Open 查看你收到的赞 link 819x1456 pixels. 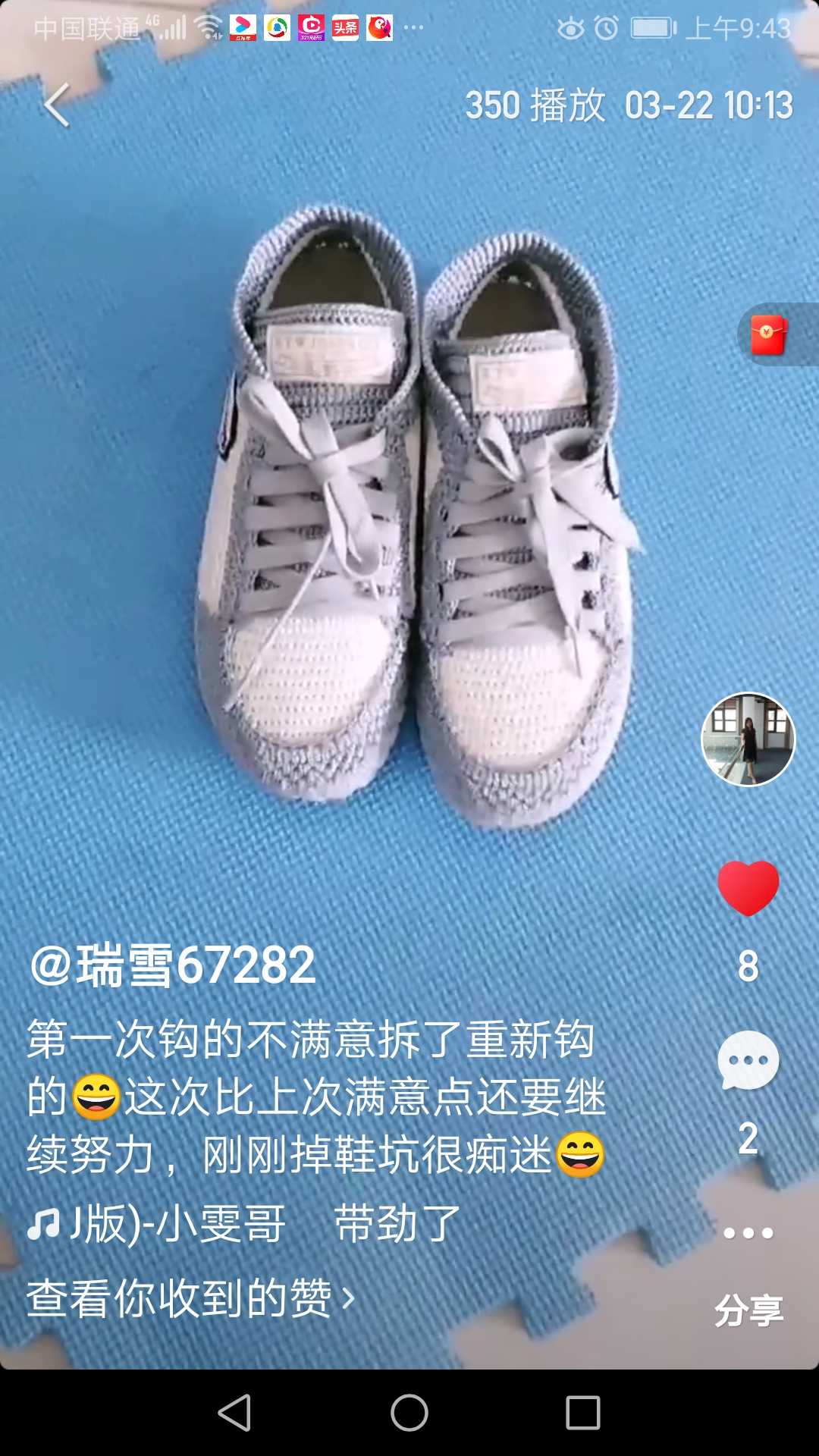[x=190, y=1298]
